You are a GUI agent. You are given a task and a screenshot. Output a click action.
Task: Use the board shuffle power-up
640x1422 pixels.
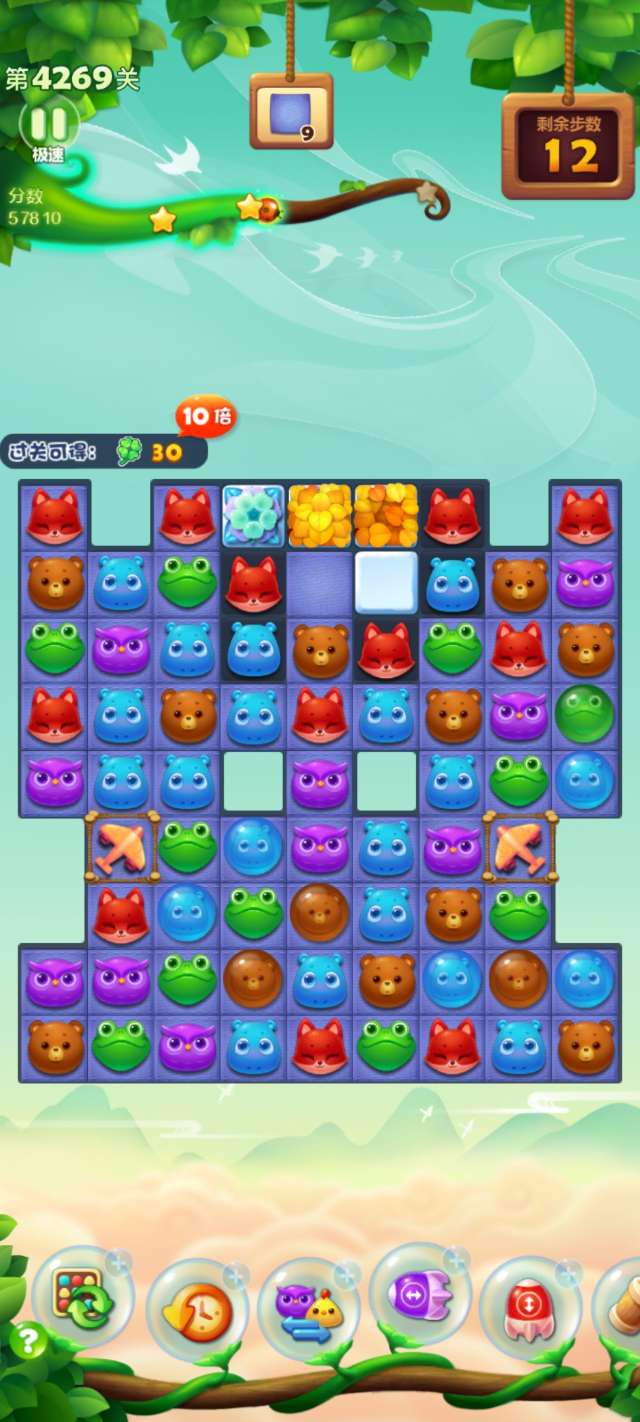coord(82,1296)
